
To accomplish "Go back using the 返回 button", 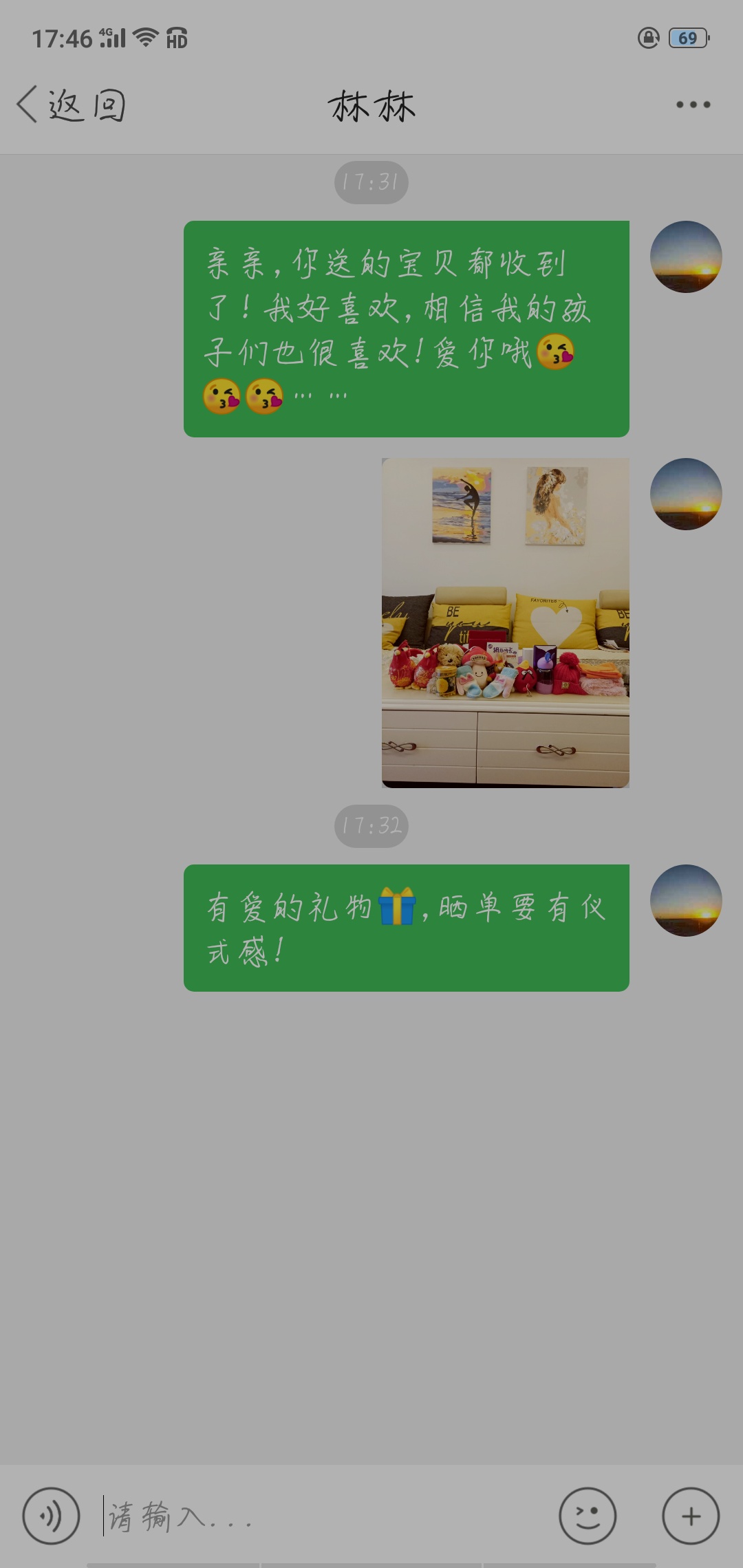I will tap(72, 105).
